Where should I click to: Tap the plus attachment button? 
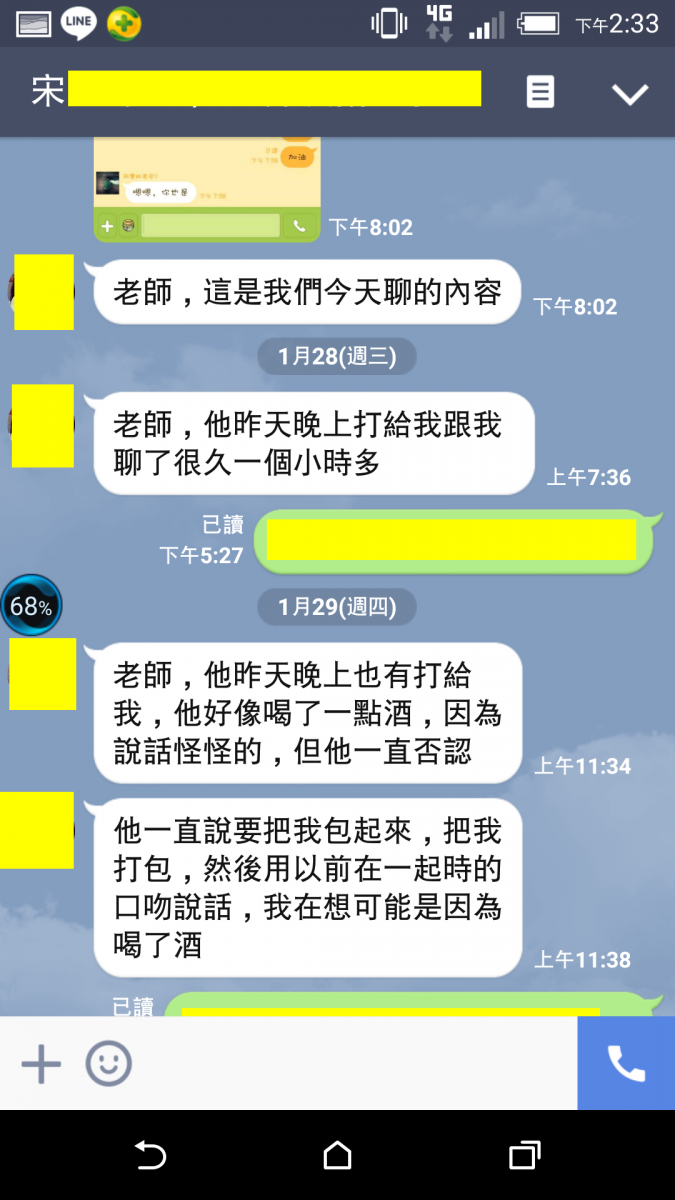click(x=41, y=1064)
